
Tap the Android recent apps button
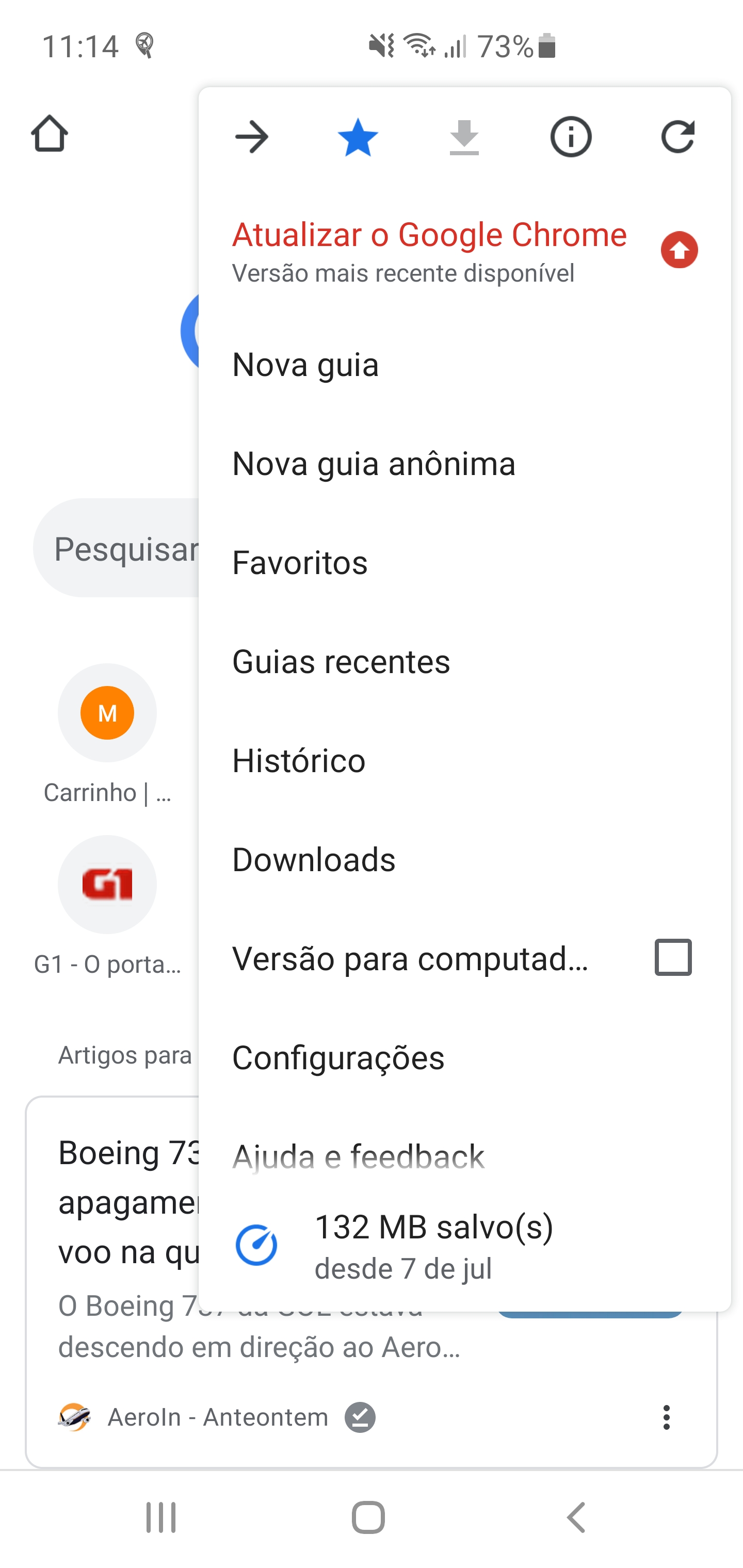[x=160, y=1516]
